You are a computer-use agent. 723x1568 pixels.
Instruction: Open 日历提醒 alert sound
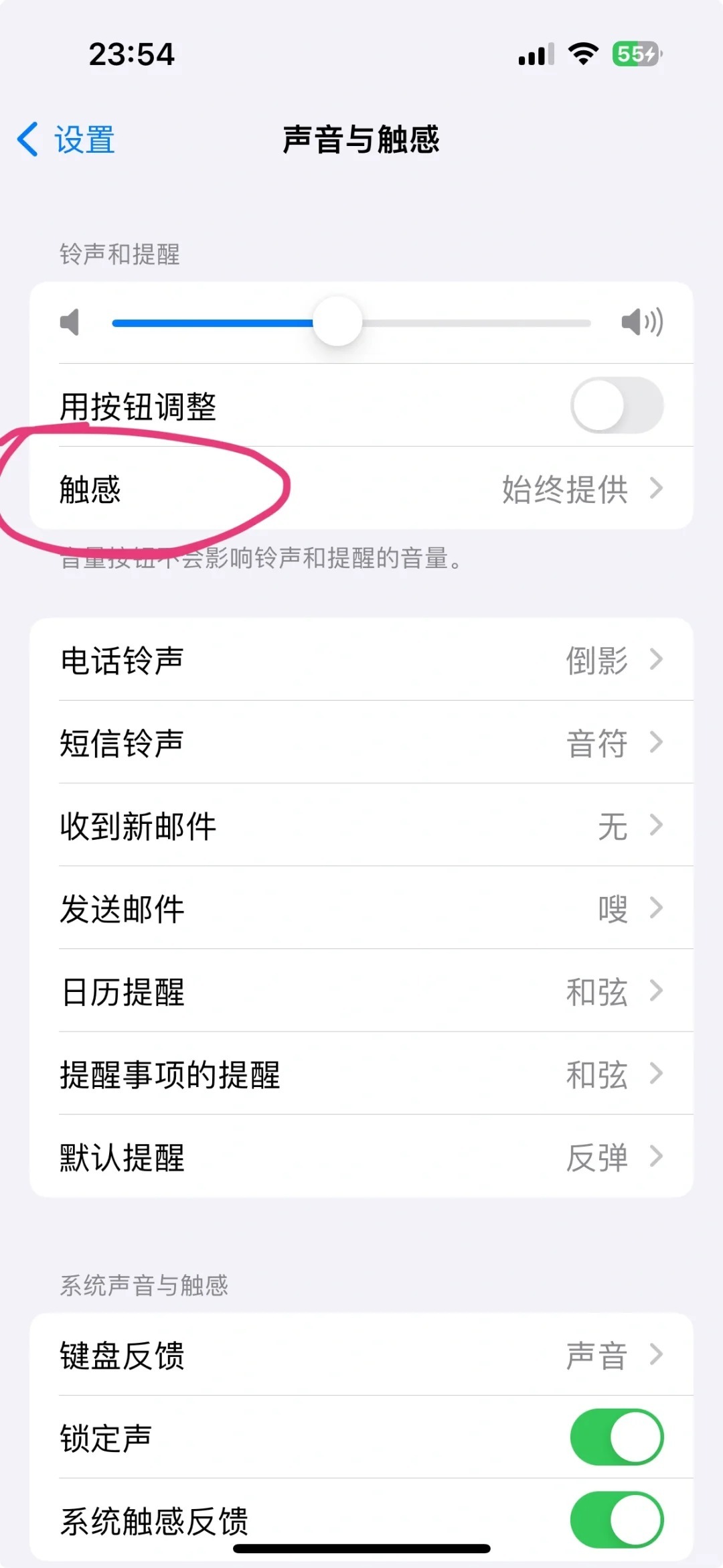click(361, 991)
